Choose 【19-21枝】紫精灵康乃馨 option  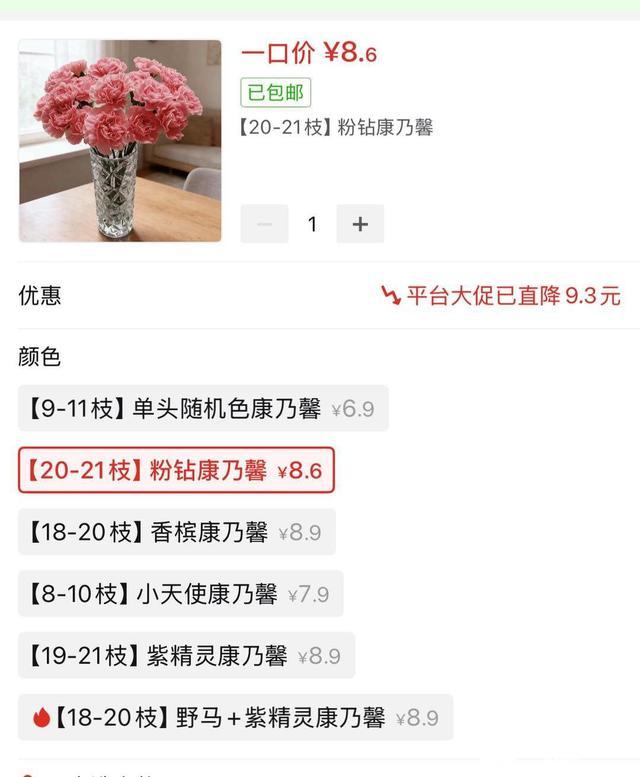point(186,656)
